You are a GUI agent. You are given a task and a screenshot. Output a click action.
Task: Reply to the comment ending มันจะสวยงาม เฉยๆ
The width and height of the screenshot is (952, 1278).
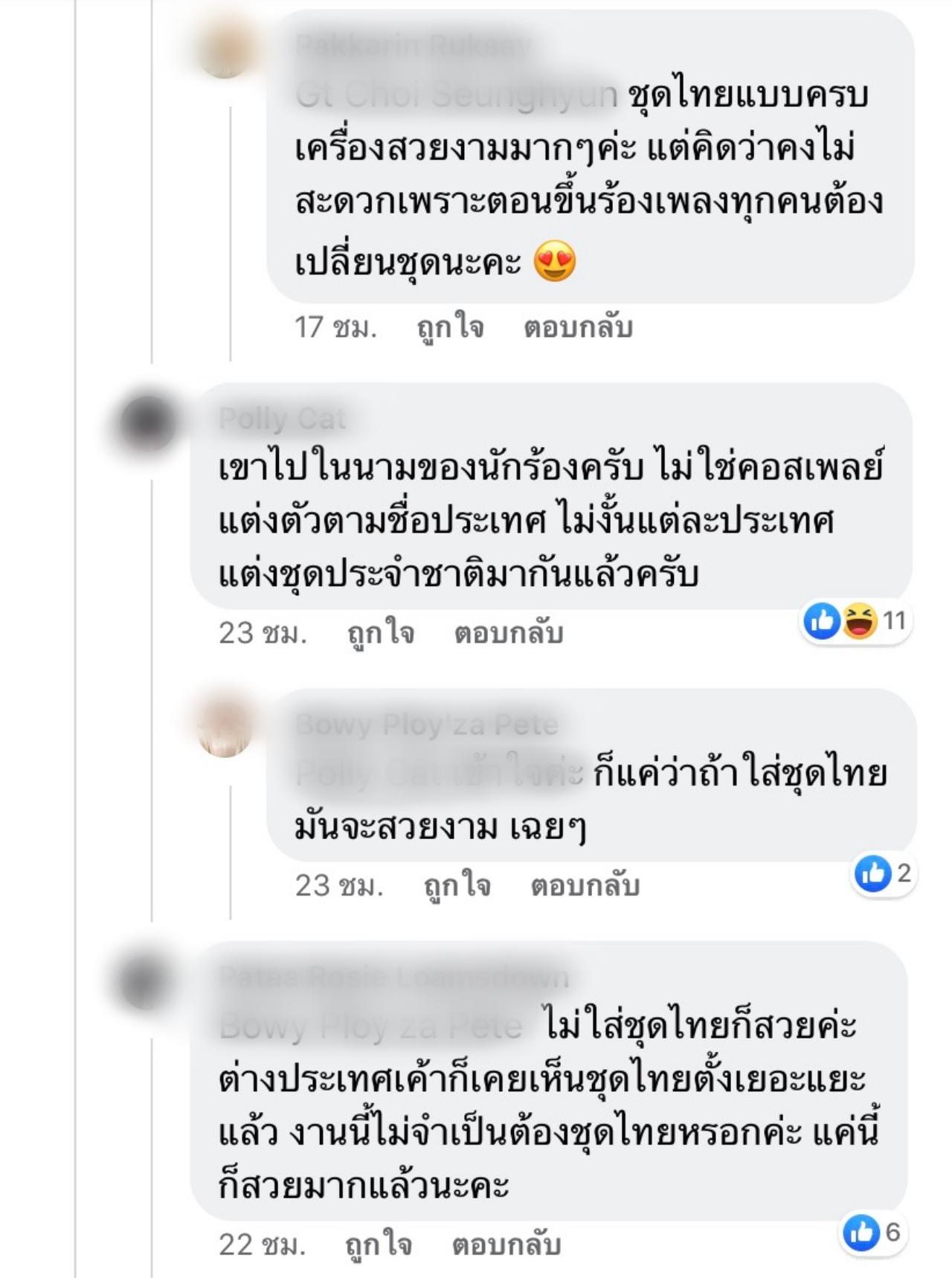(585, 885)
